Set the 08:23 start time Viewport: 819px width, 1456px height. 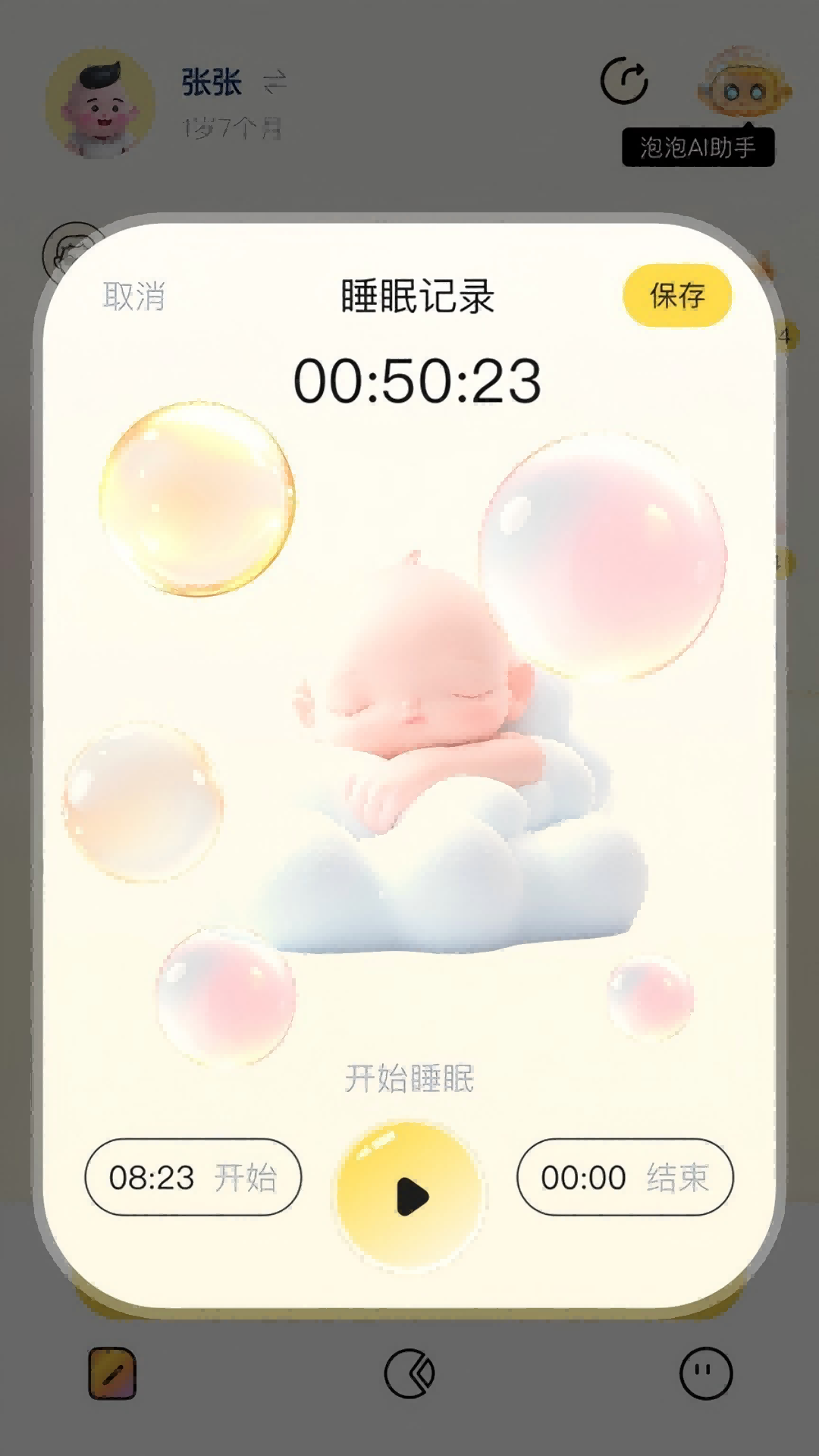click(x=193, y=1177)
